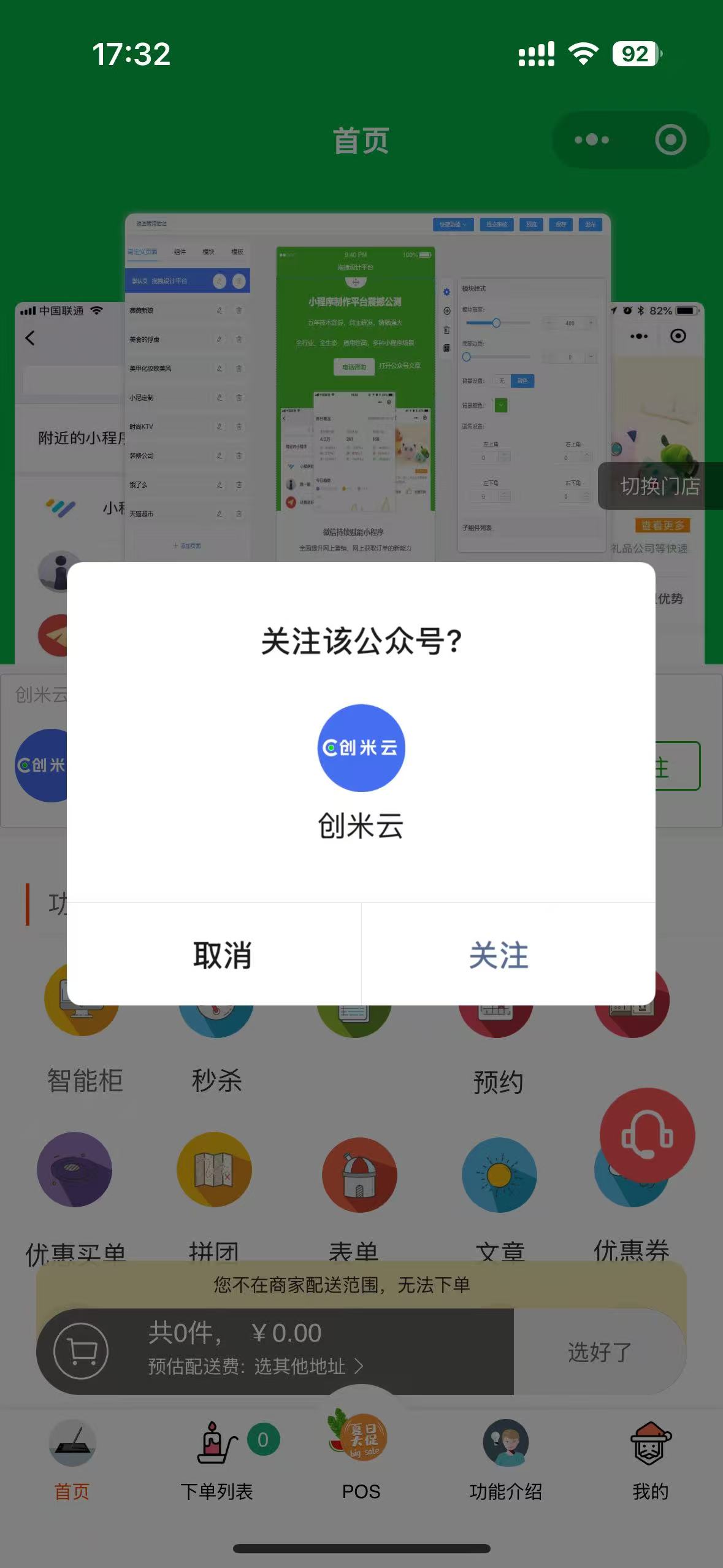
Task: Switch to the 我的 tab
Action: point(650,1460)
